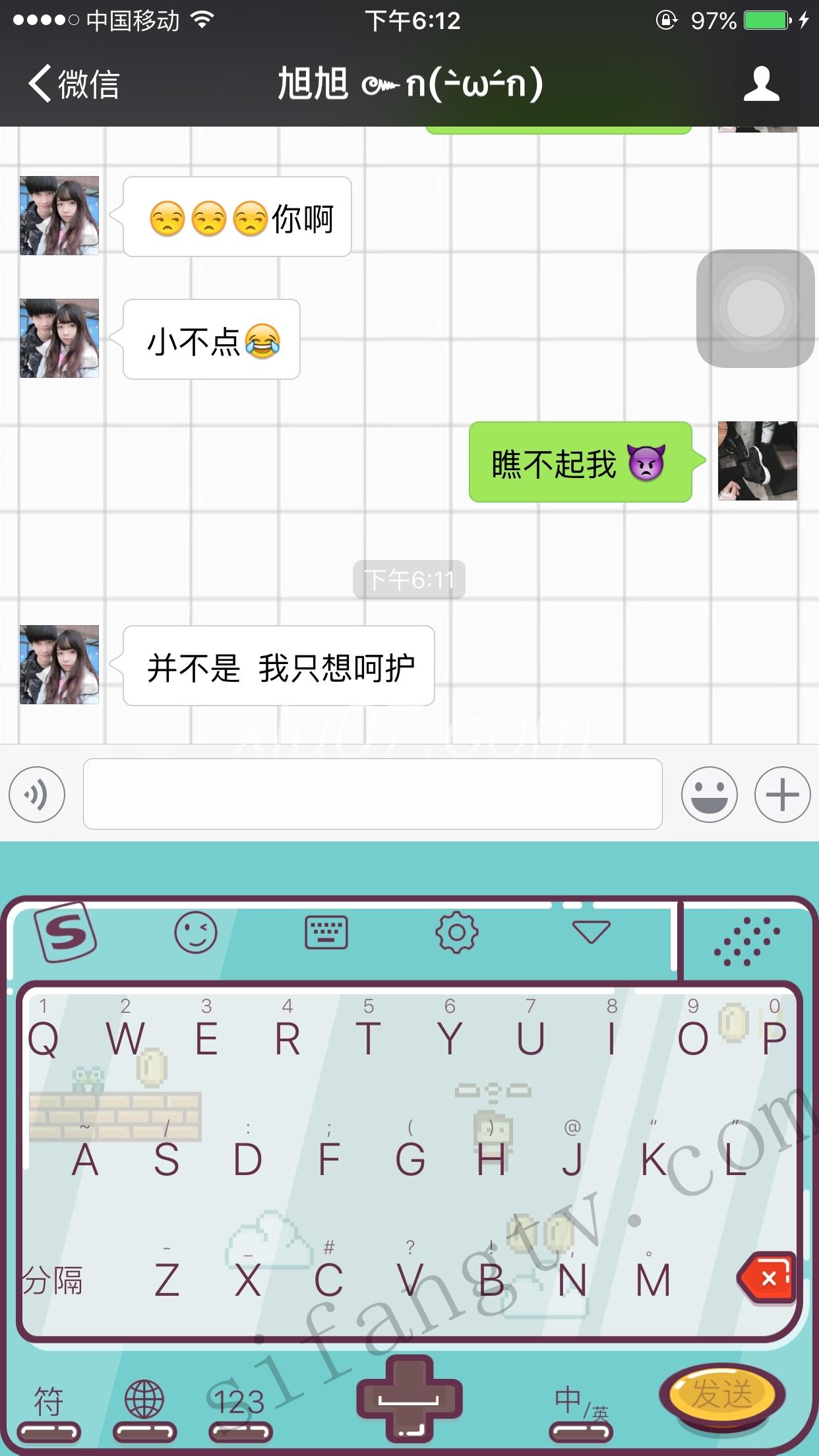Screen dimensions: 819x1456
Task: Tap the 发送 send button
Action: [721, 1395]
